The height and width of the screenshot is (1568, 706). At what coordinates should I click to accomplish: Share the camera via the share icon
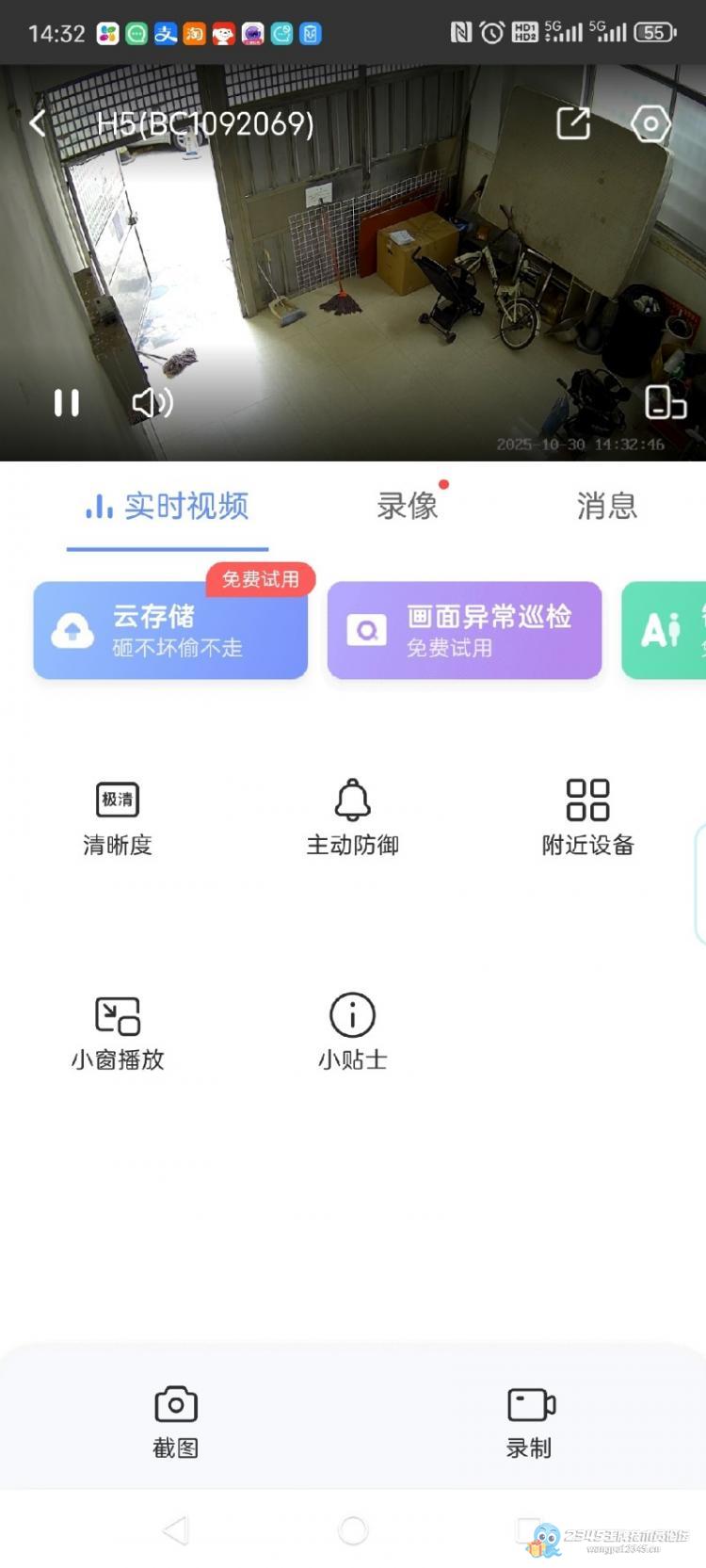pyautogui.click(x=573, y=123)
